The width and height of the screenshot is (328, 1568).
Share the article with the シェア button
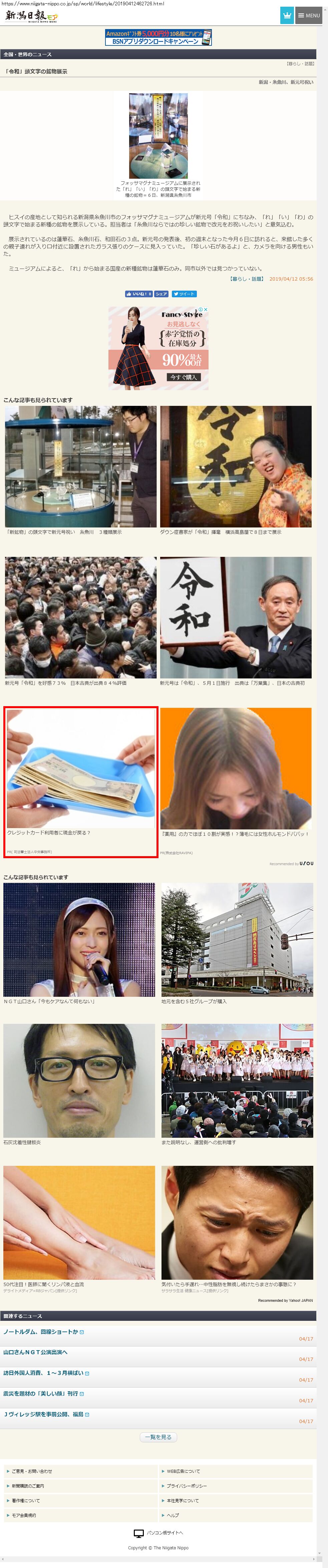[x=161, y=294]
